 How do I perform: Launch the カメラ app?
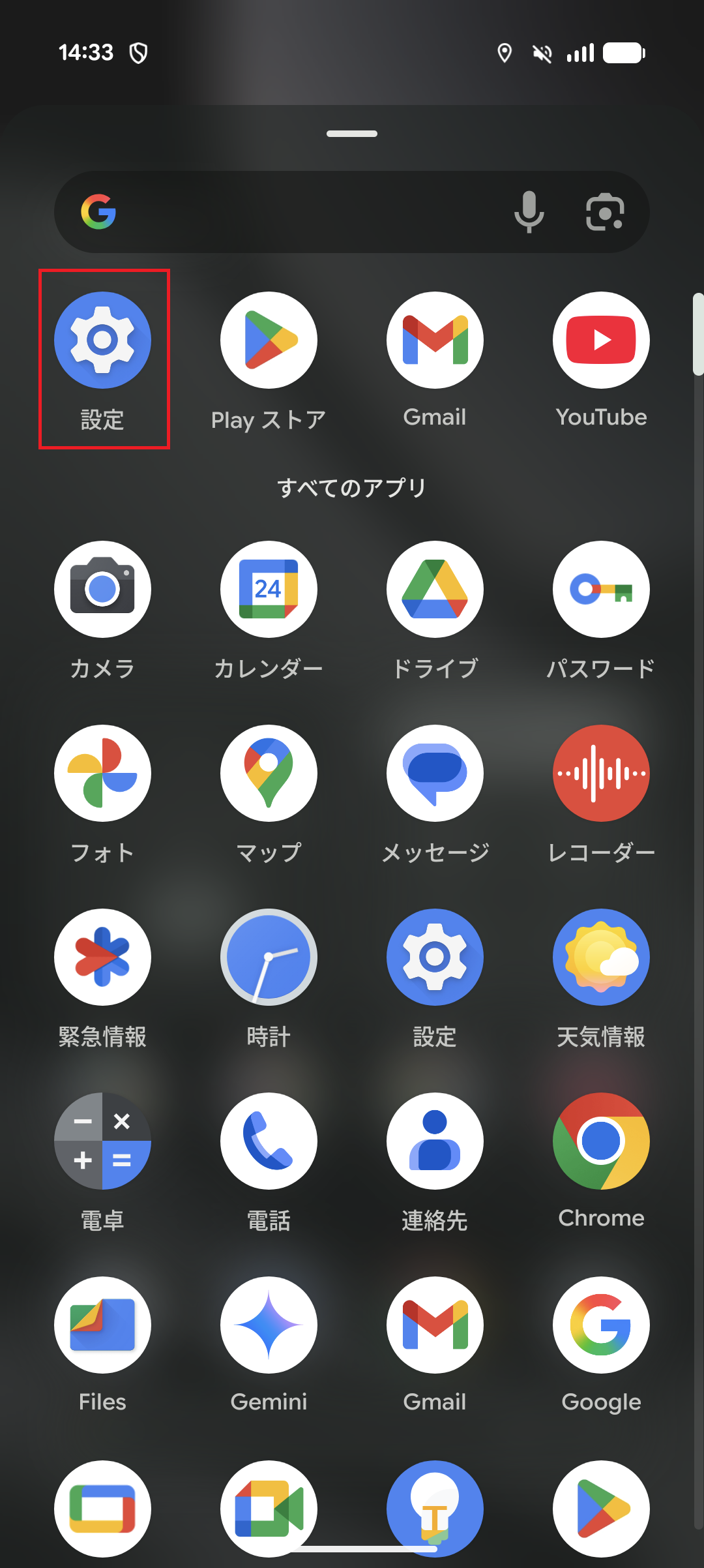click(102, 589)
